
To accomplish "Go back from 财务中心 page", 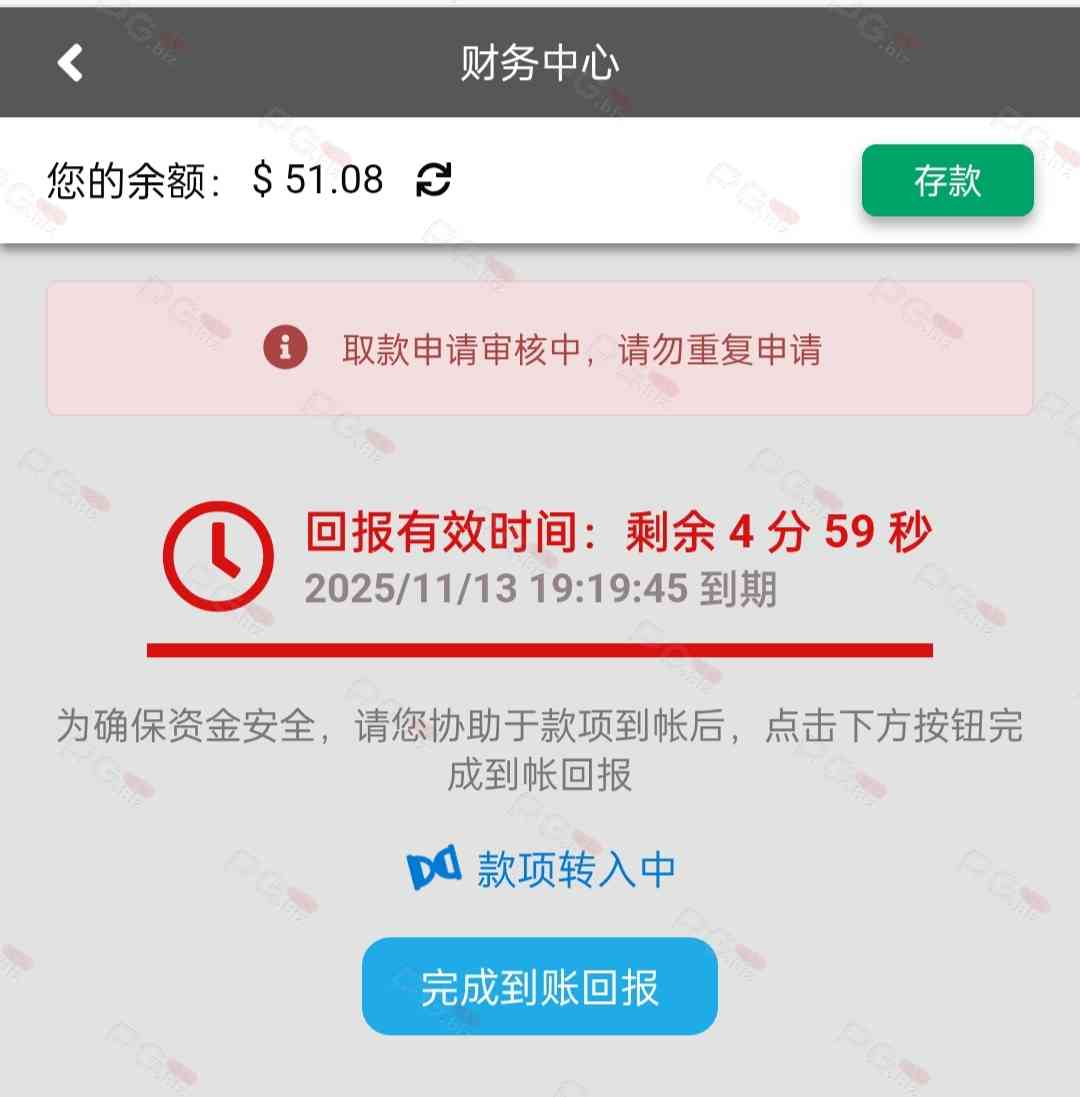I will (x=70, y=63).
